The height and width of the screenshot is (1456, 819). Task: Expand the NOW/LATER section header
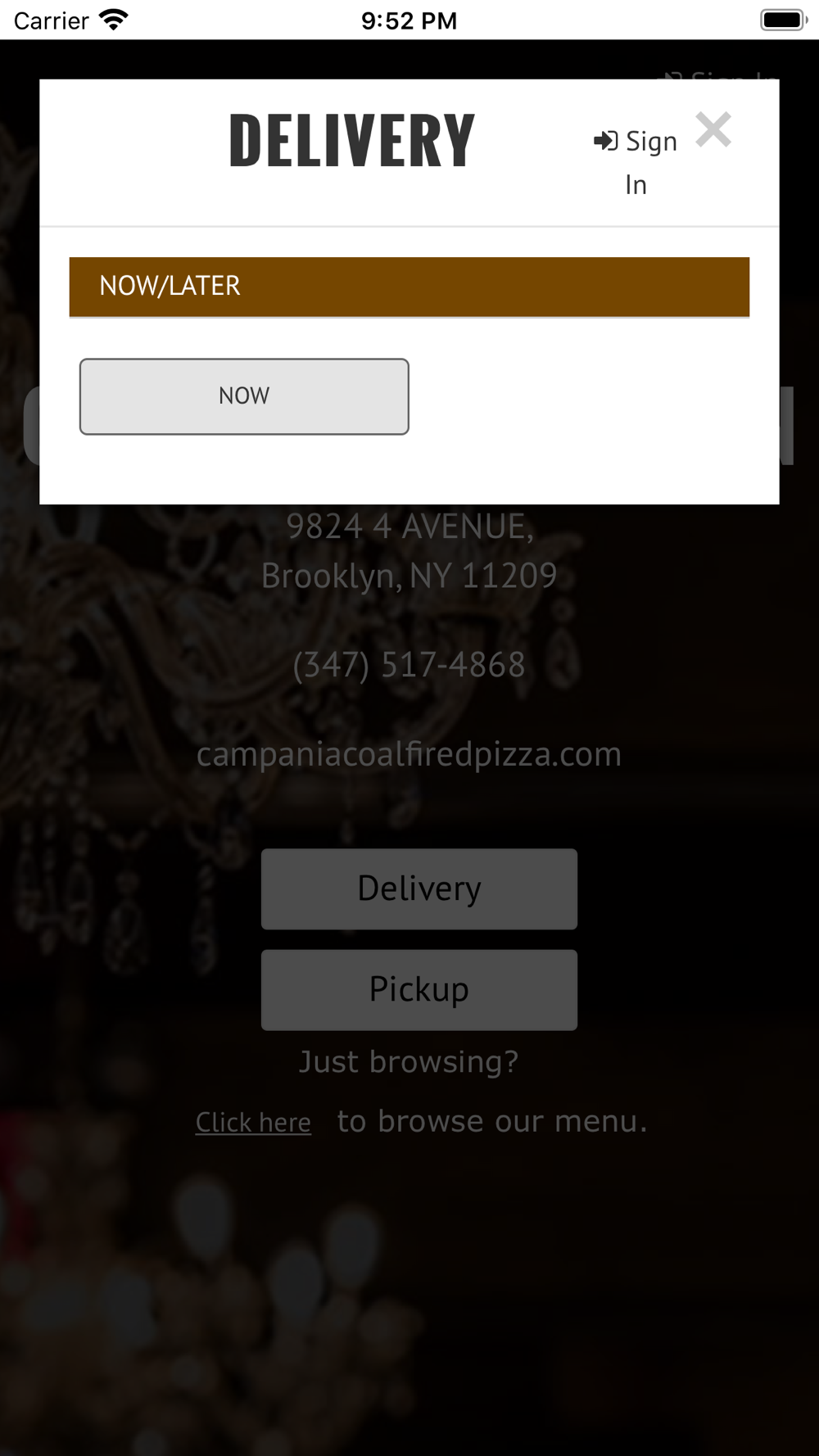click(409, 287)
